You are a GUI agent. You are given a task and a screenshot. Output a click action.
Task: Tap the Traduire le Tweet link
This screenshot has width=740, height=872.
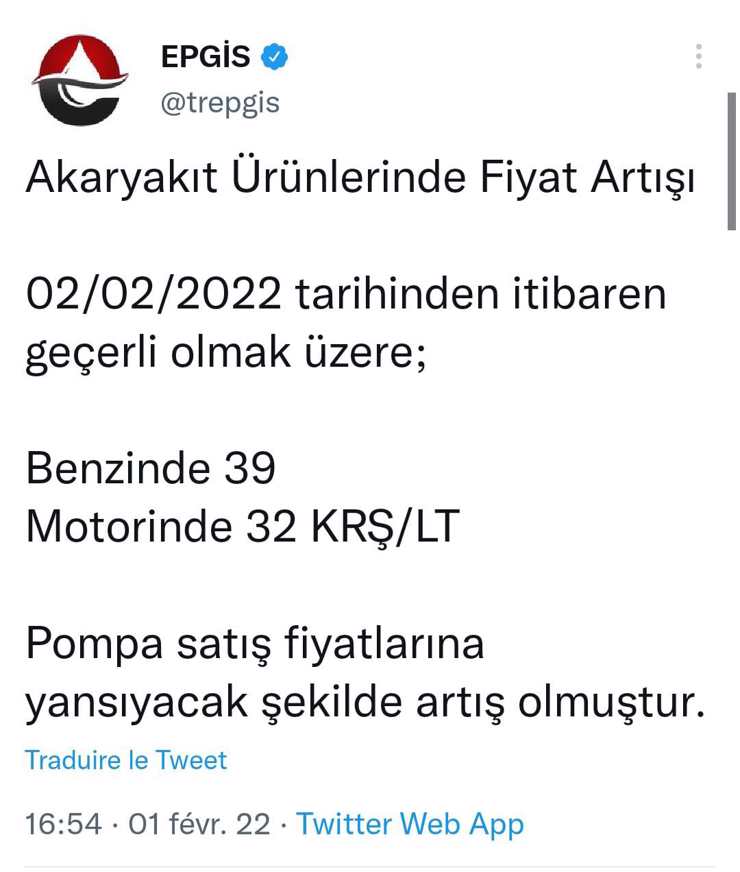pyautogui.click(x=126, y=760)
